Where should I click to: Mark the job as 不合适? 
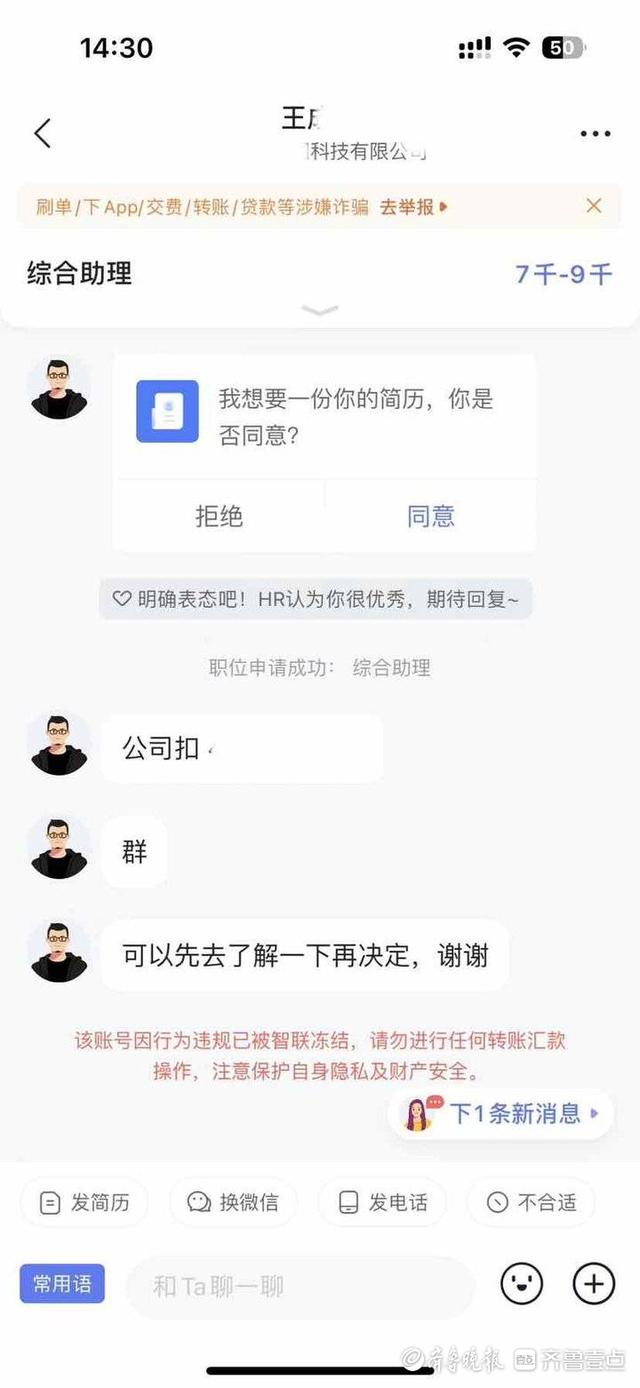(x=531, y=1202)
